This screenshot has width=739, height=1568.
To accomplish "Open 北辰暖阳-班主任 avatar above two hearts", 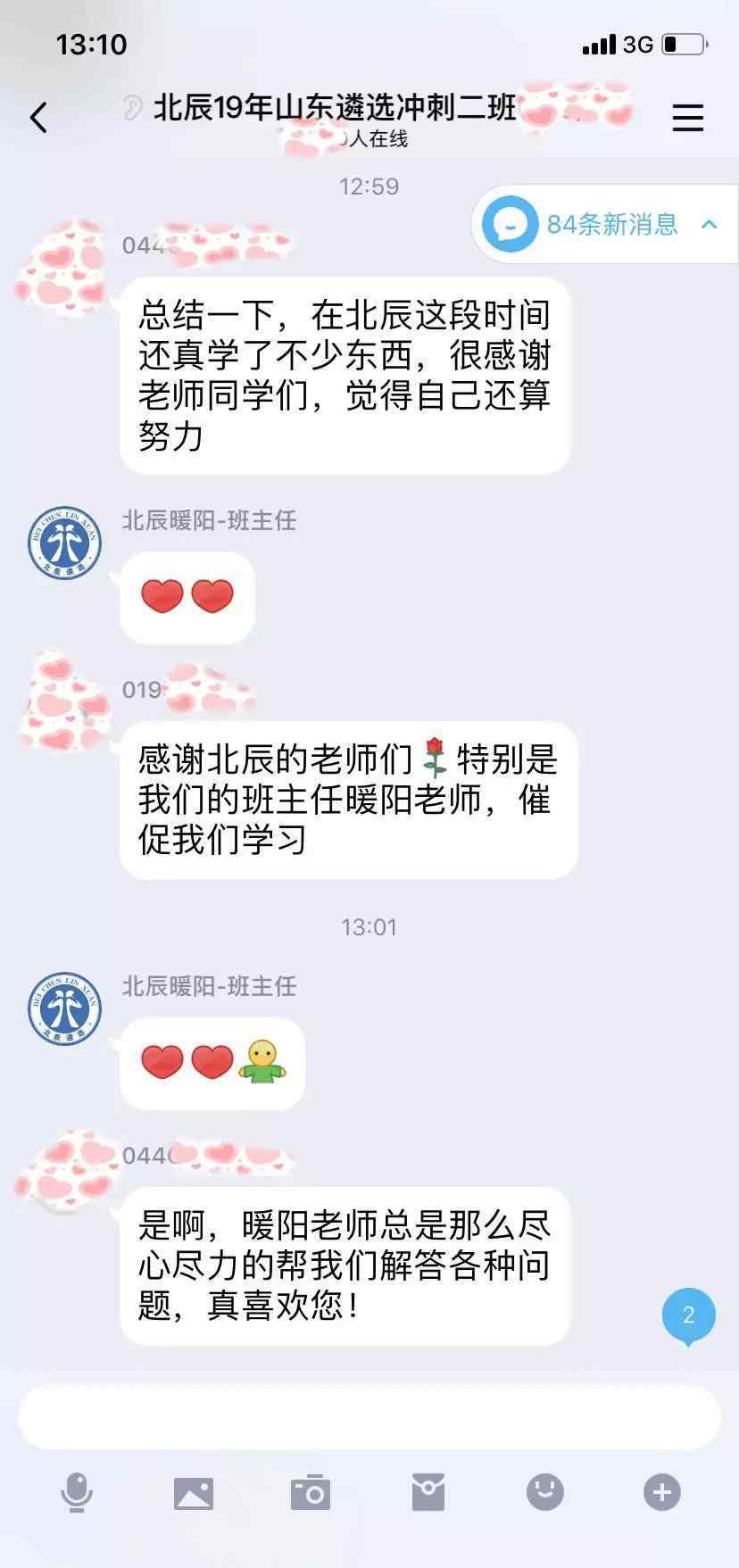I will (64, 543).
